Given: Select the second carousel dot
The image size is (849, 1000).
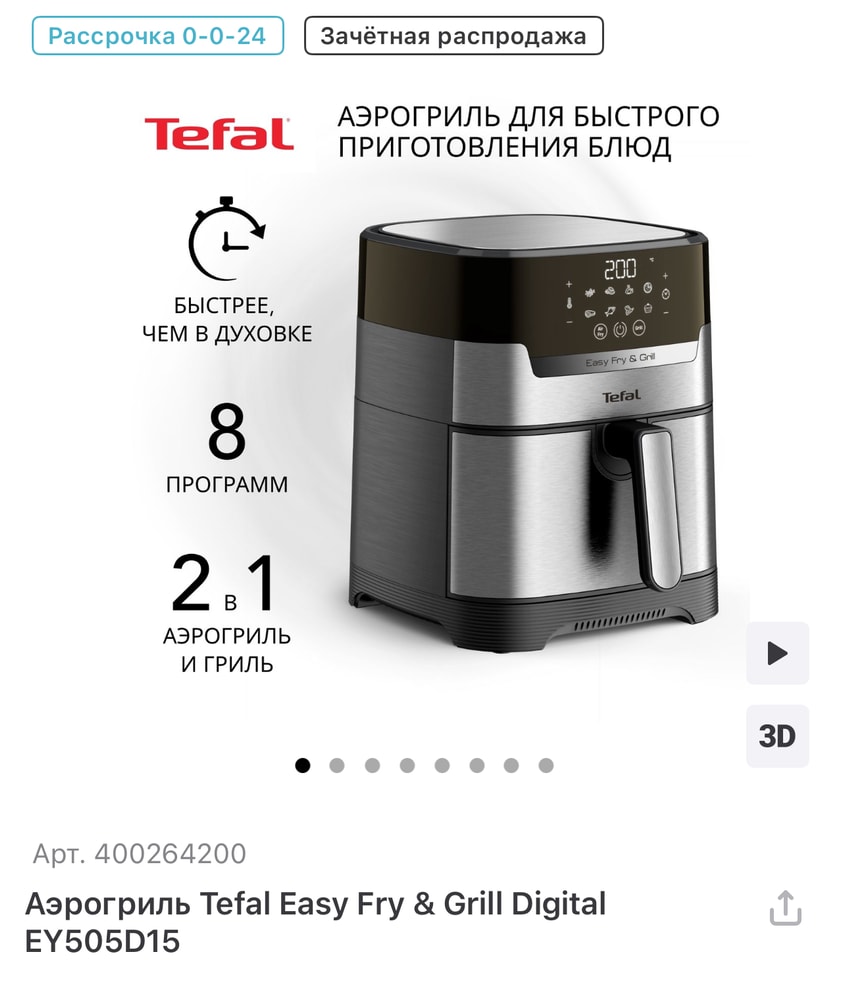Looking at the screenshot, I should click(x=336, y=766).
